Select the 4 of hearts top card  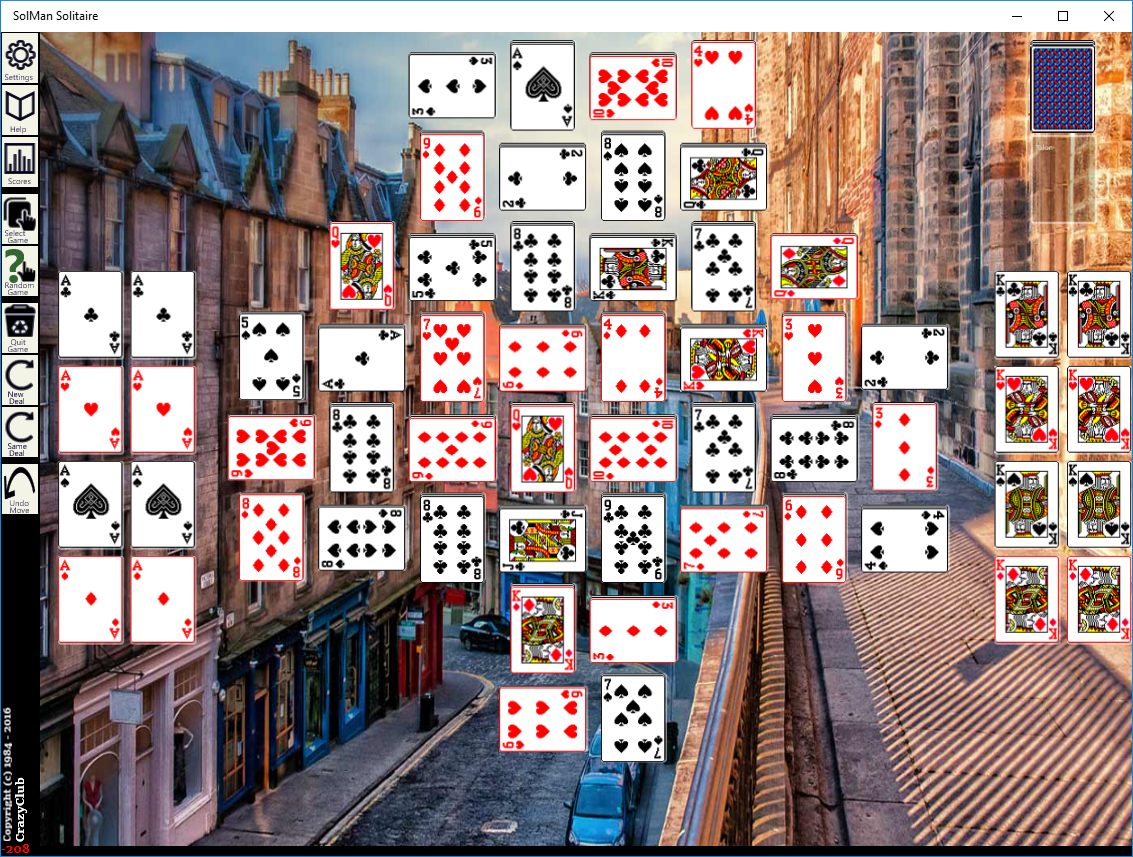[723, 84]
